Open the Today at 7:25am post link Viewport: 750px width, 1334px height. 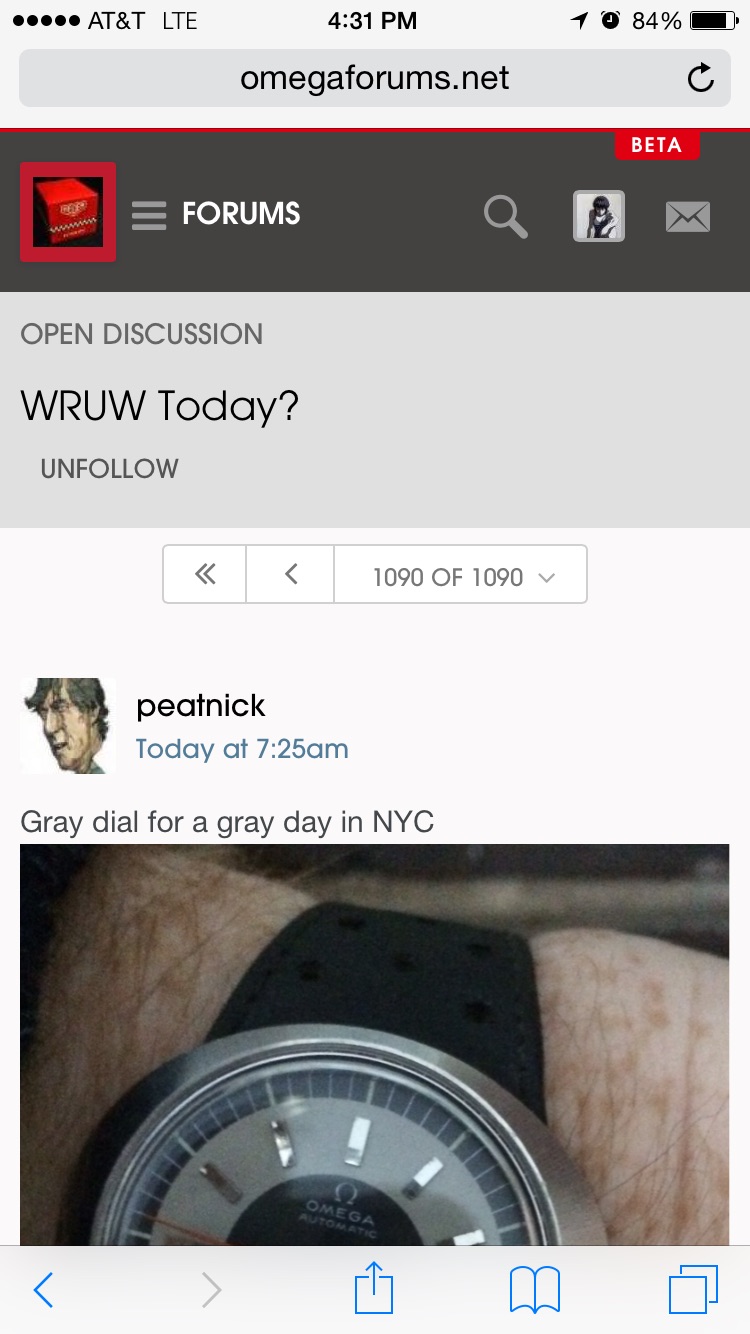click(x=242, y=749)
